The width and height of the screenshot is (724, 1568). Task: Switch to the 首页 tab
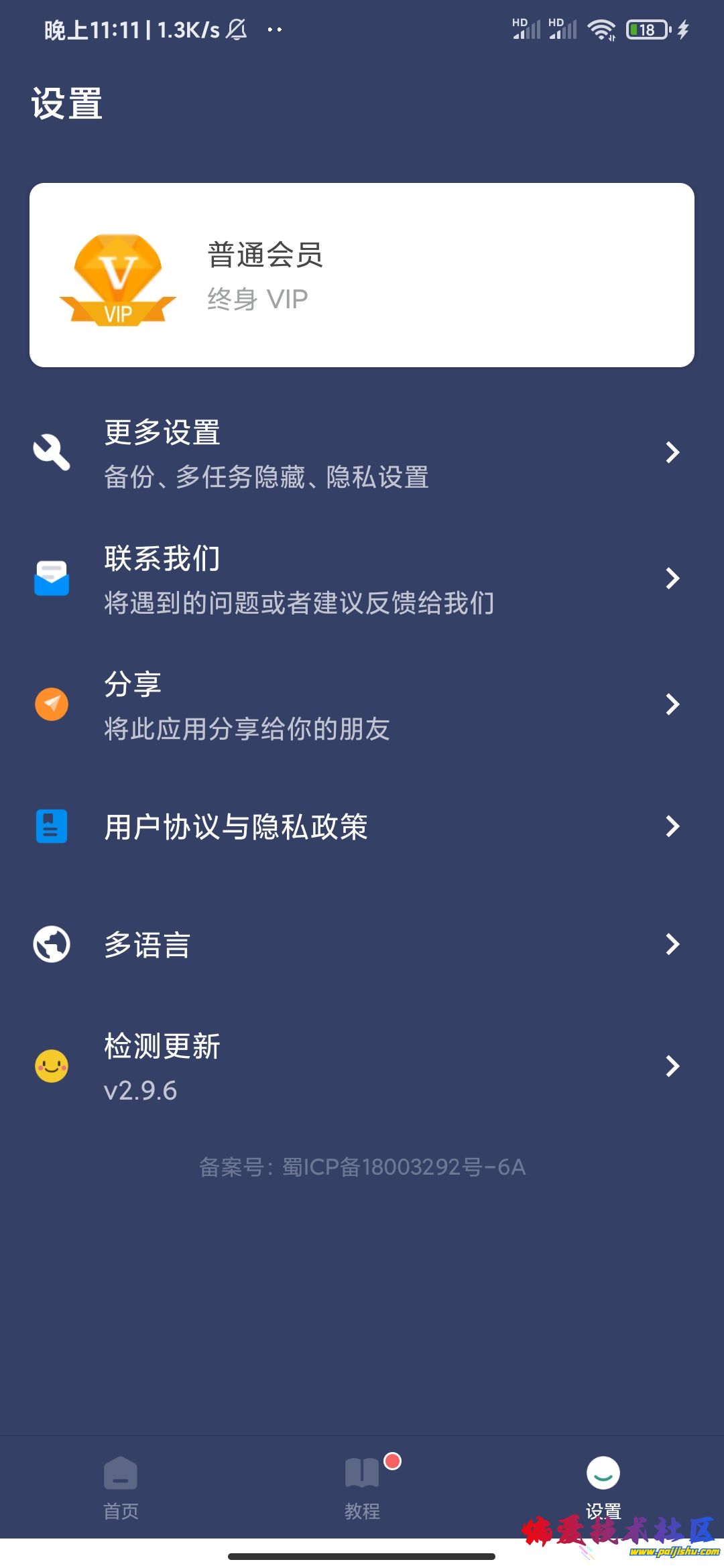pyautogui.click(x=121, y=1488)
